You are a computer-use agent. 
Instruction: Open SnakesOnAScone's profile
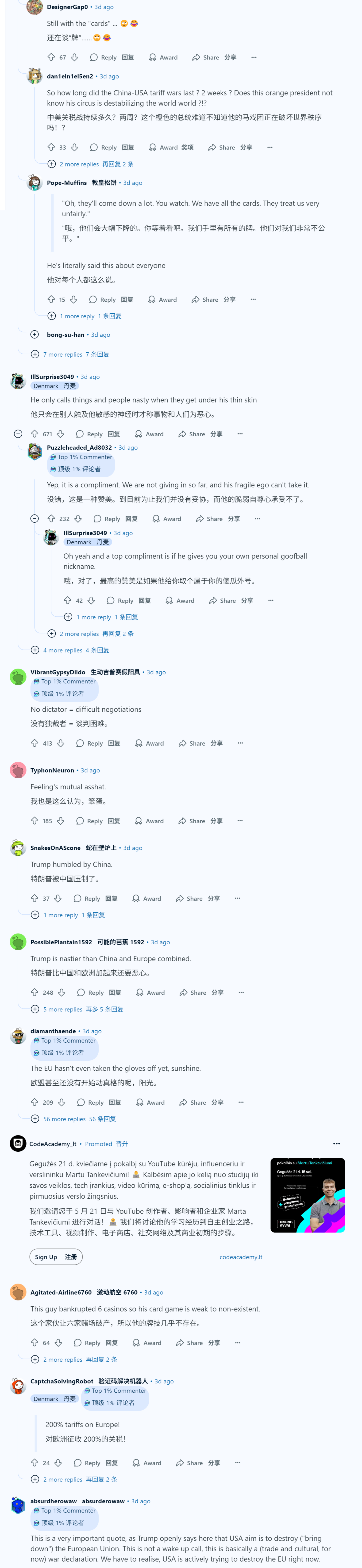[55, 848]
